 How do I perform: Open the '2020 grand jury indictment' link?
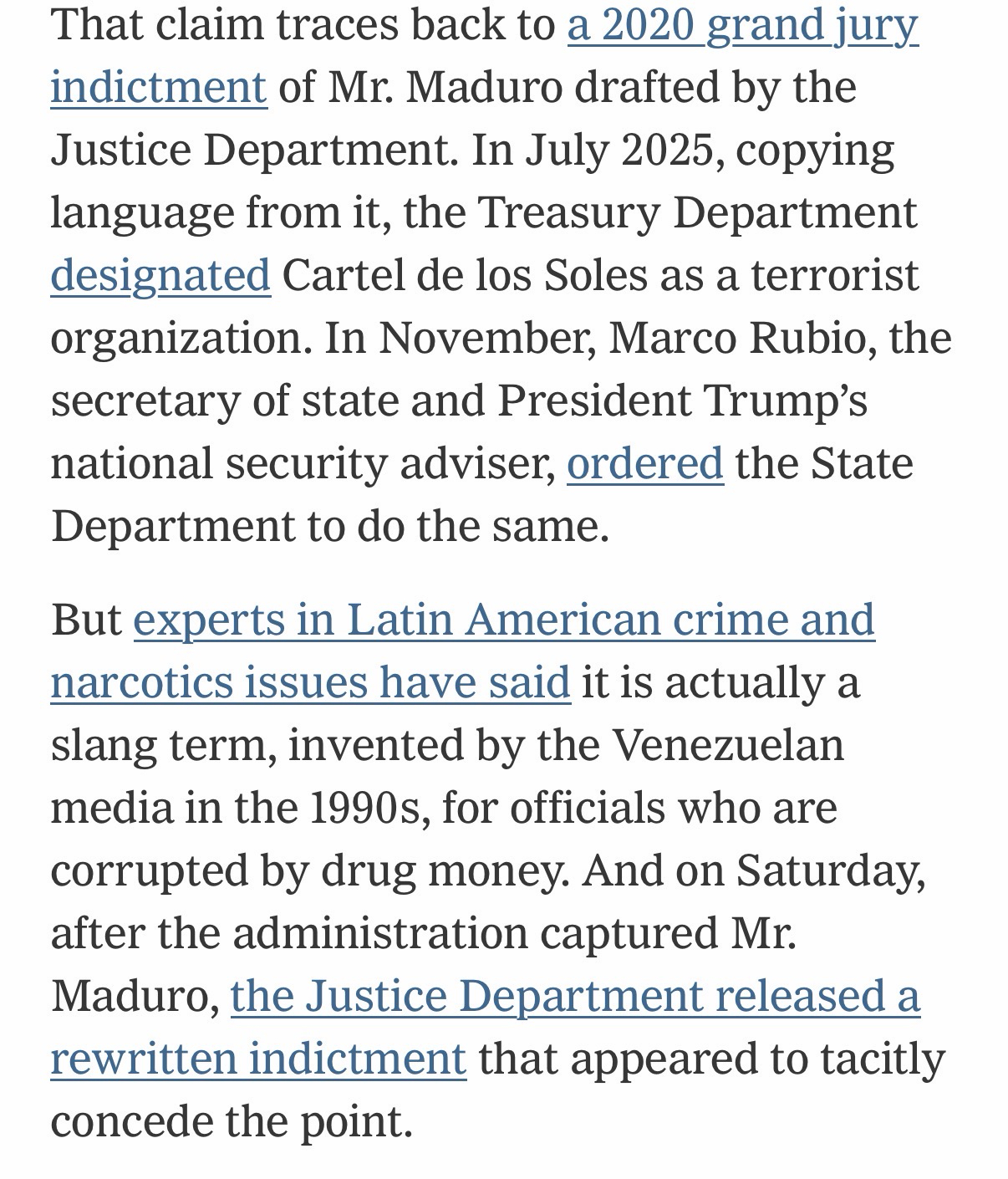741,25
